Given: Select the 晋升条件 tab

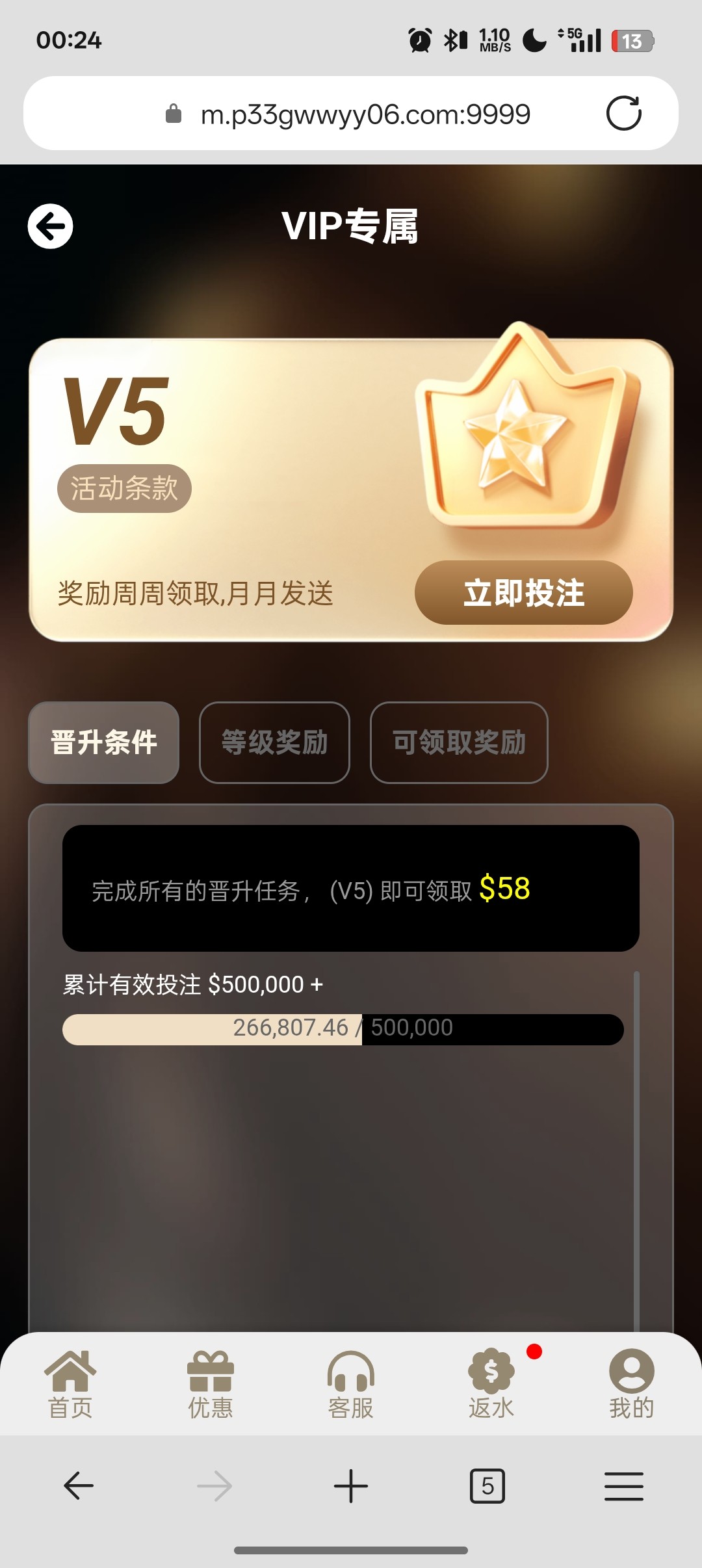Looking at the screenshot, I should tap(104, 742).
